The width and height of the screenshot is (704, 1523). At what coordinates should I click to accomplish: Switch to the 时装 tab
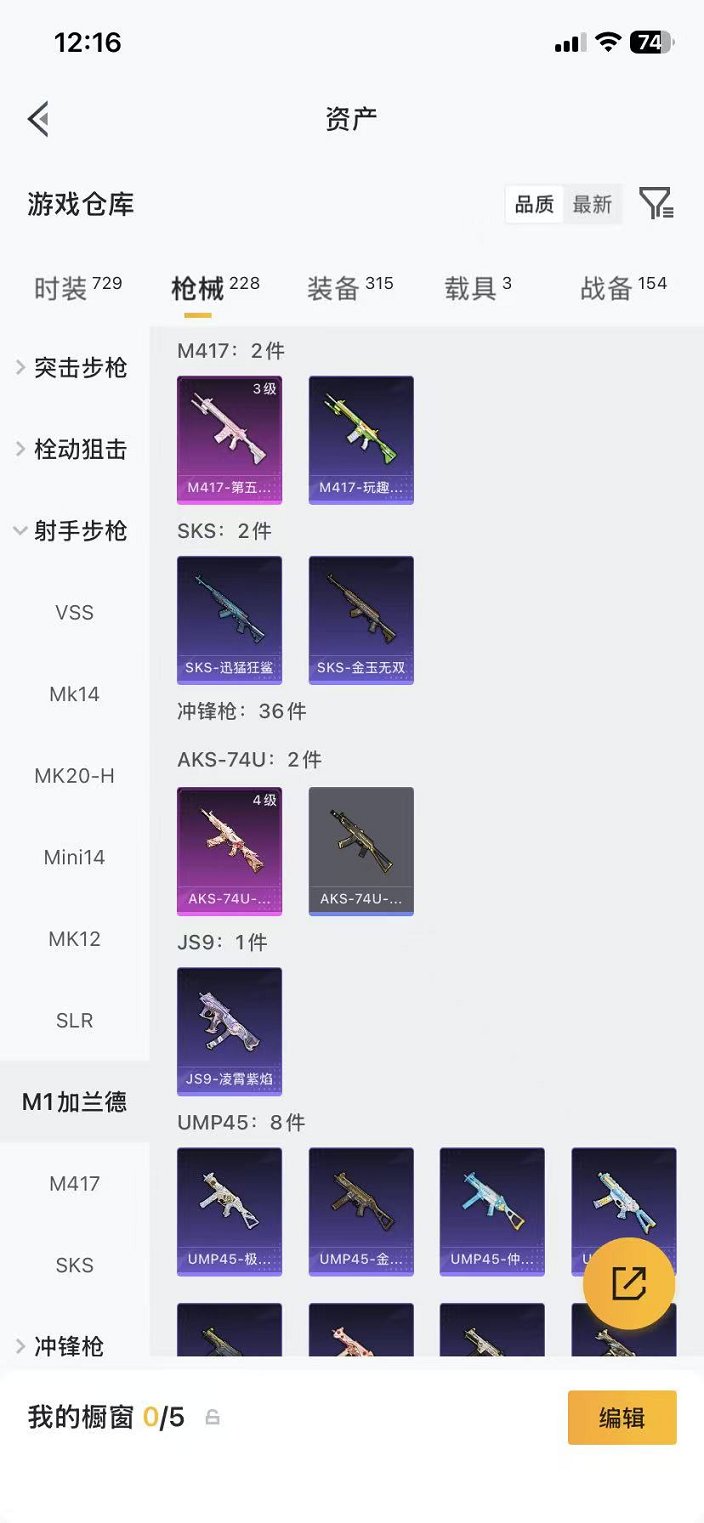pos(77,289)
